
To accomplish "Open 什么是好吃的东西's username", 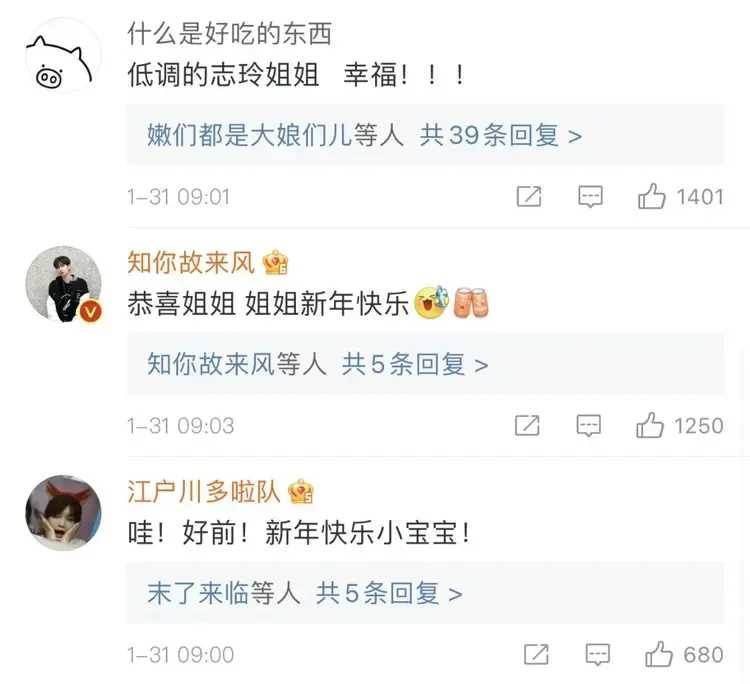I will click(x=228, y=35).
